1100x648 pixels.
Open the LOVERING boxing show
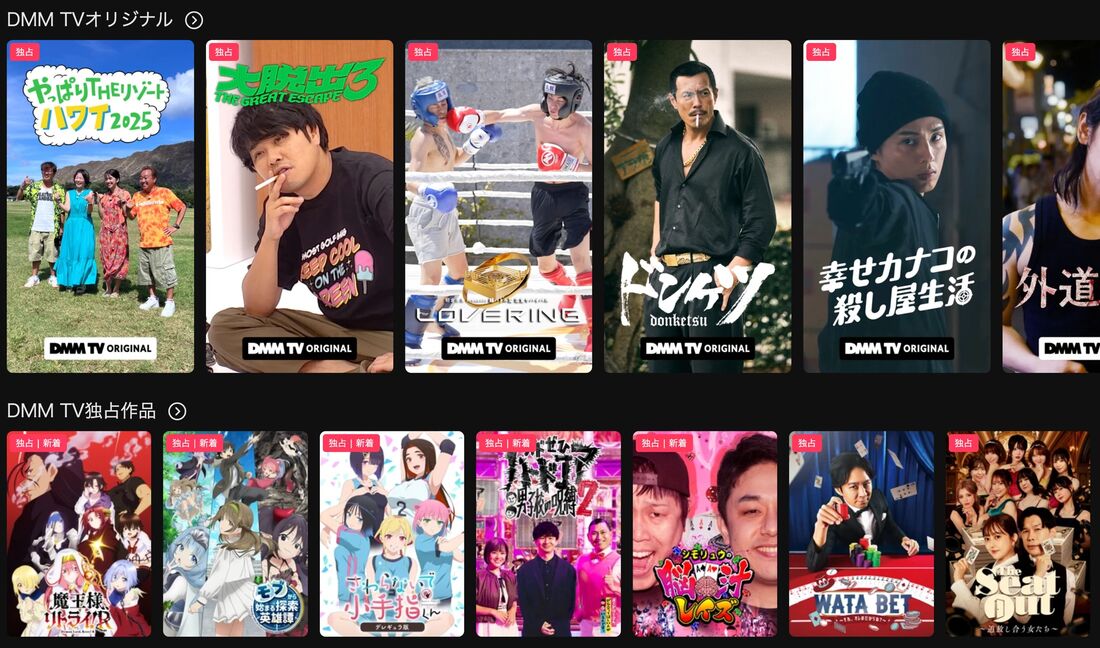pyautogui.click(x=498, y=206)
